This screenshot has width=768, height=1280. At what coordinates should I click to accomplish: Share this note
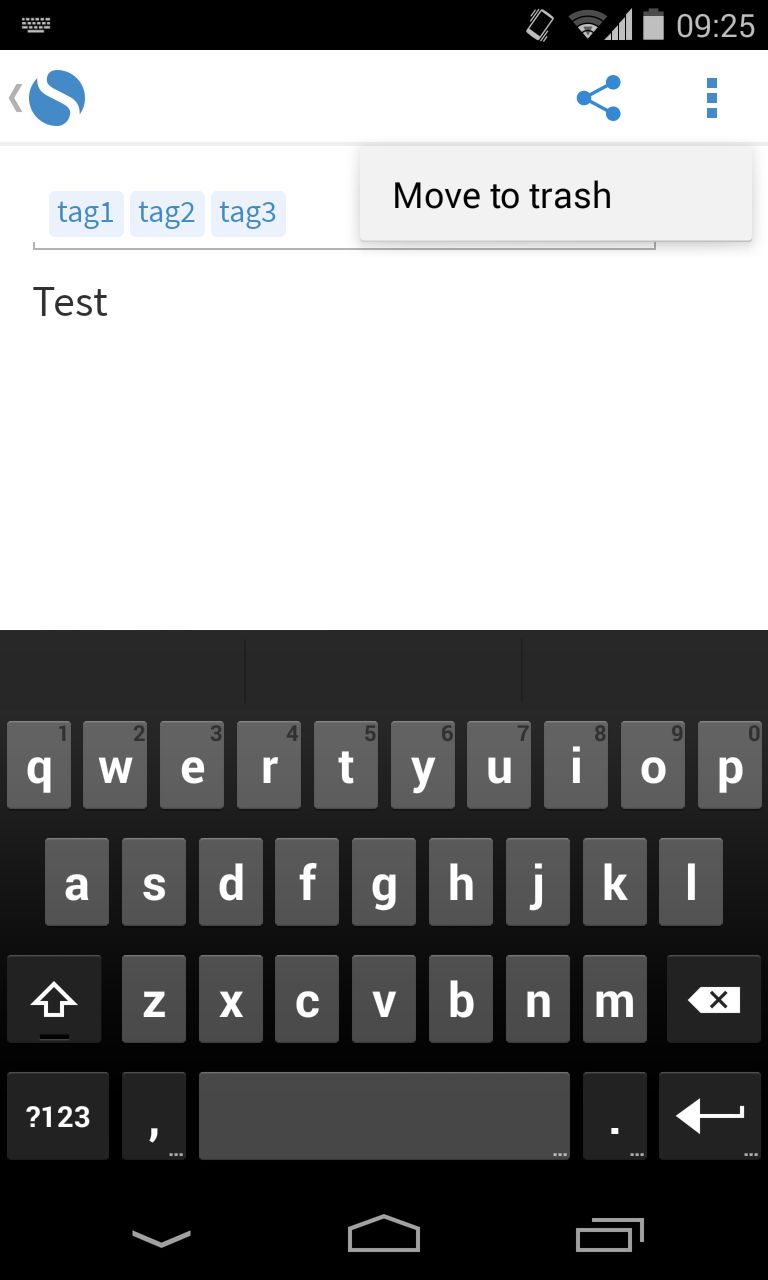pos(599,98)
